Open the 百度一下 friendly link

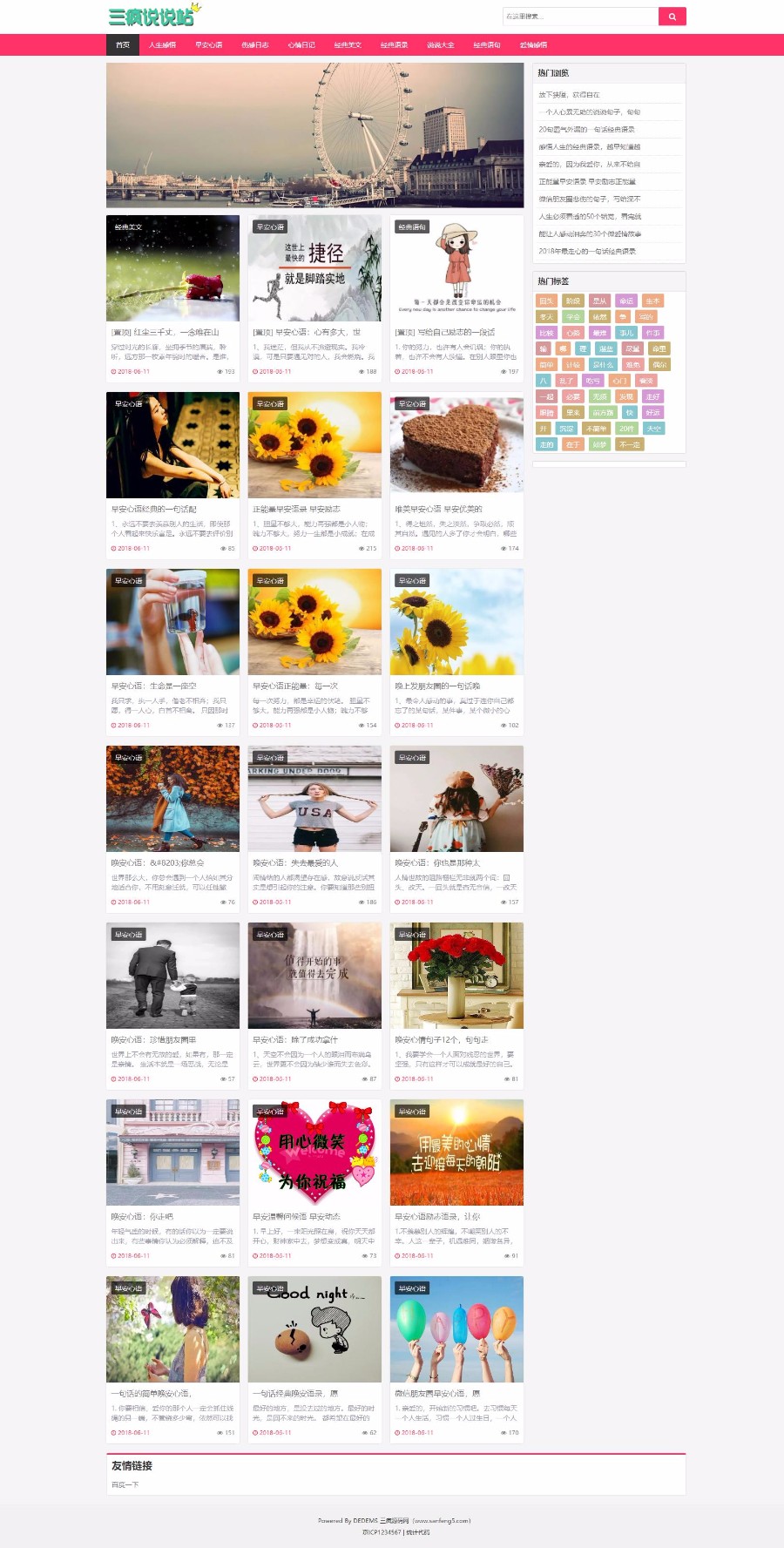point(125,1484)
